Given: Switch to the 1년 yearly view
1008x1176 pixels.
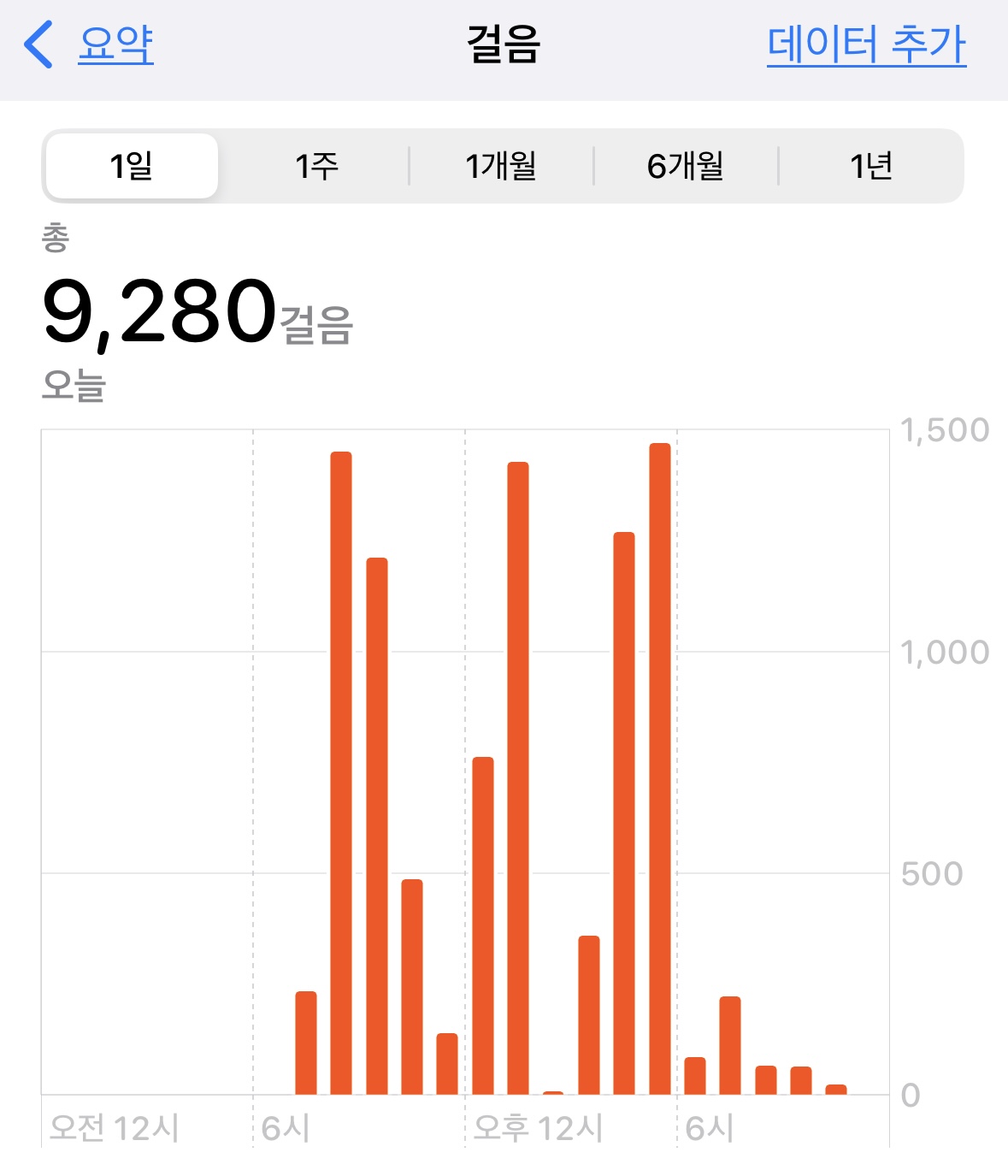Looking at the screenshot, I should [870, 166].
